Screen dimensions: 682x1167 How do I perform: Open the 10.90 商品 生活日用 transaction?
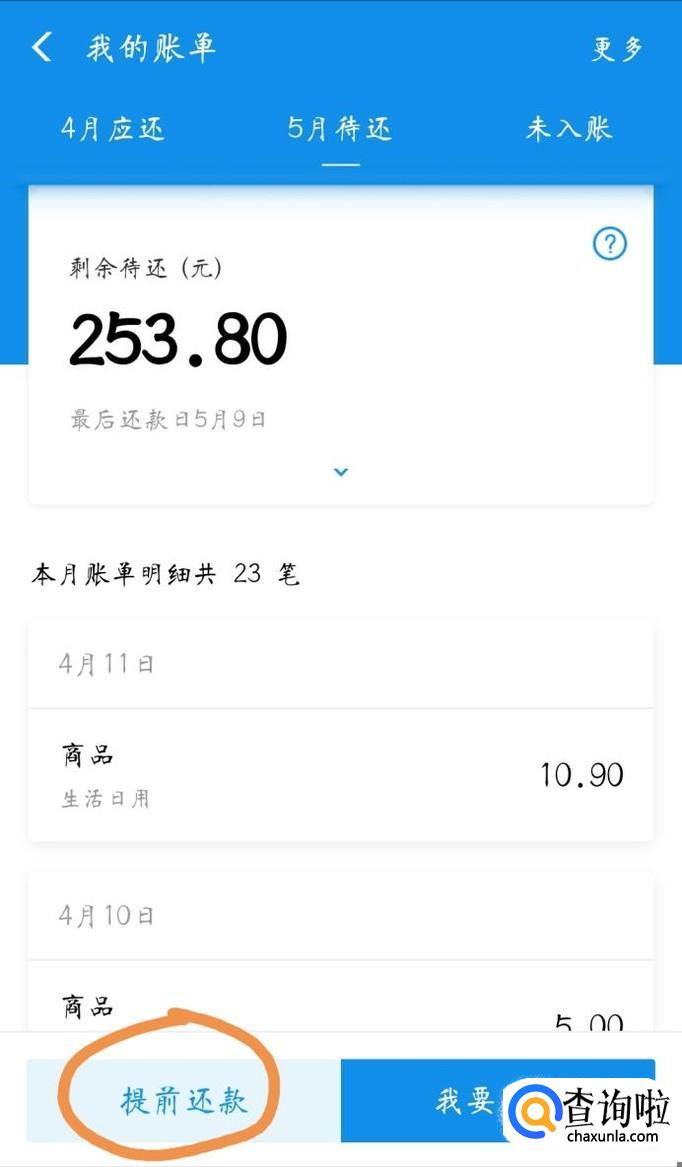(340, 775)
